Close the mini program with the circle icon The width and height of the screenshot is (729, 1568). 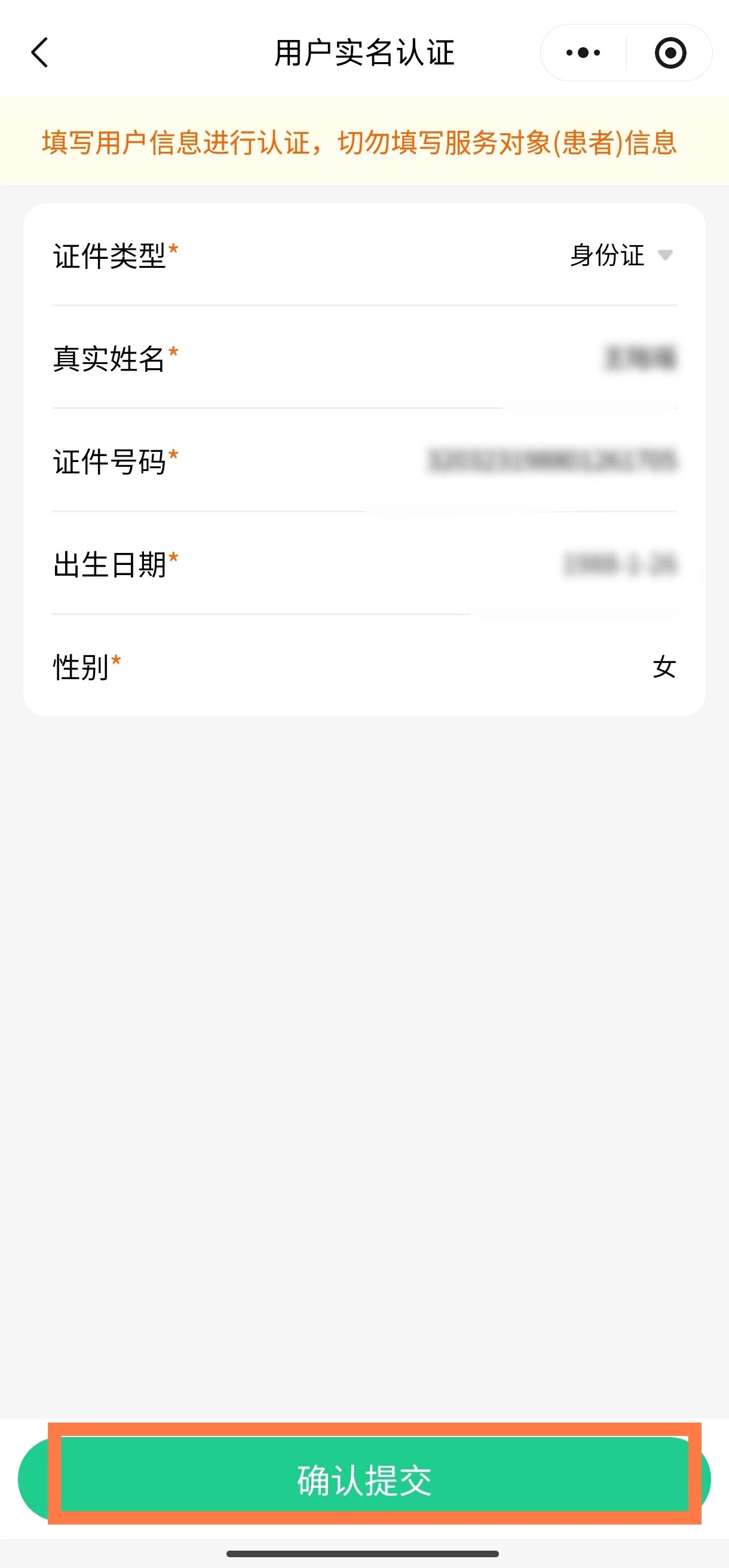[x=670, y=53]
